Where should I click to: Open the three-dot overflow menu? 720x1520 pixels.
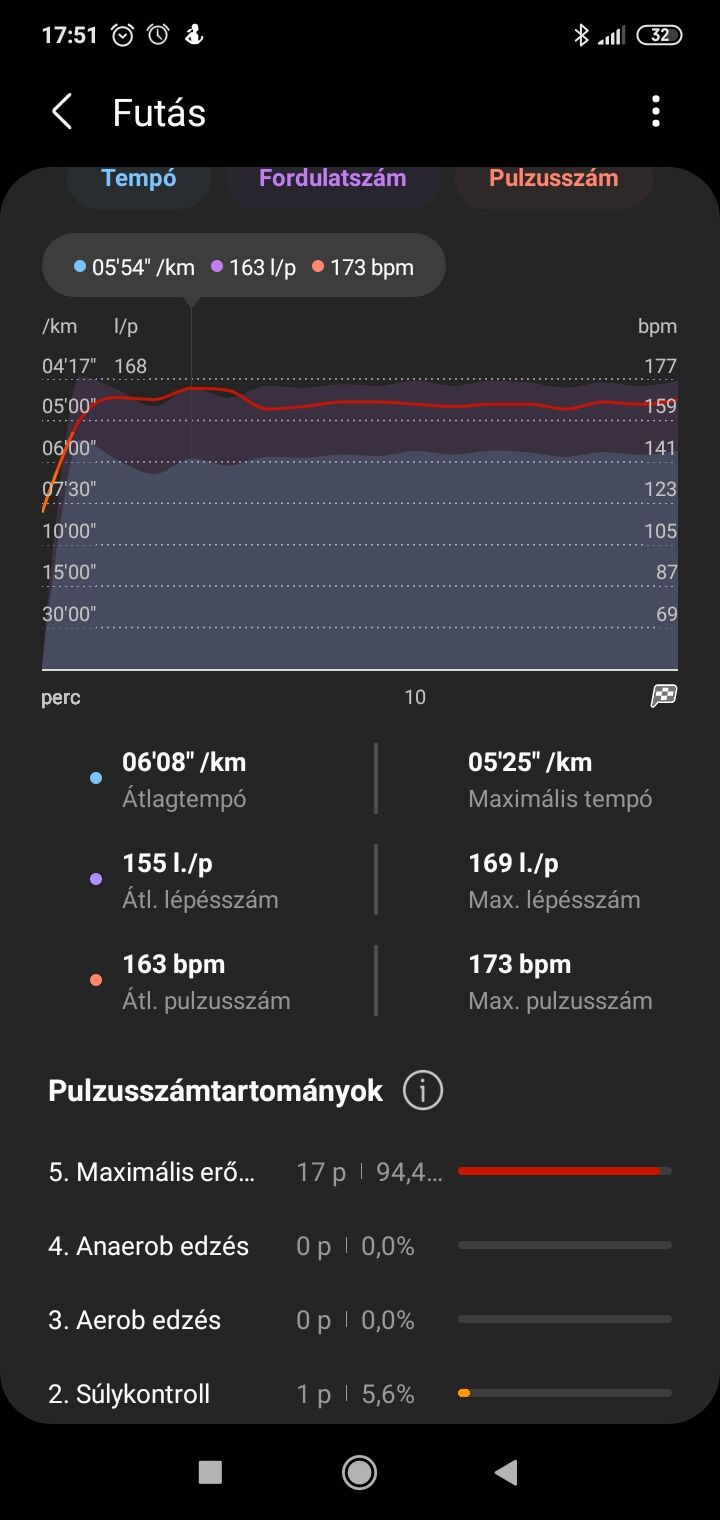tap(656, 112)
